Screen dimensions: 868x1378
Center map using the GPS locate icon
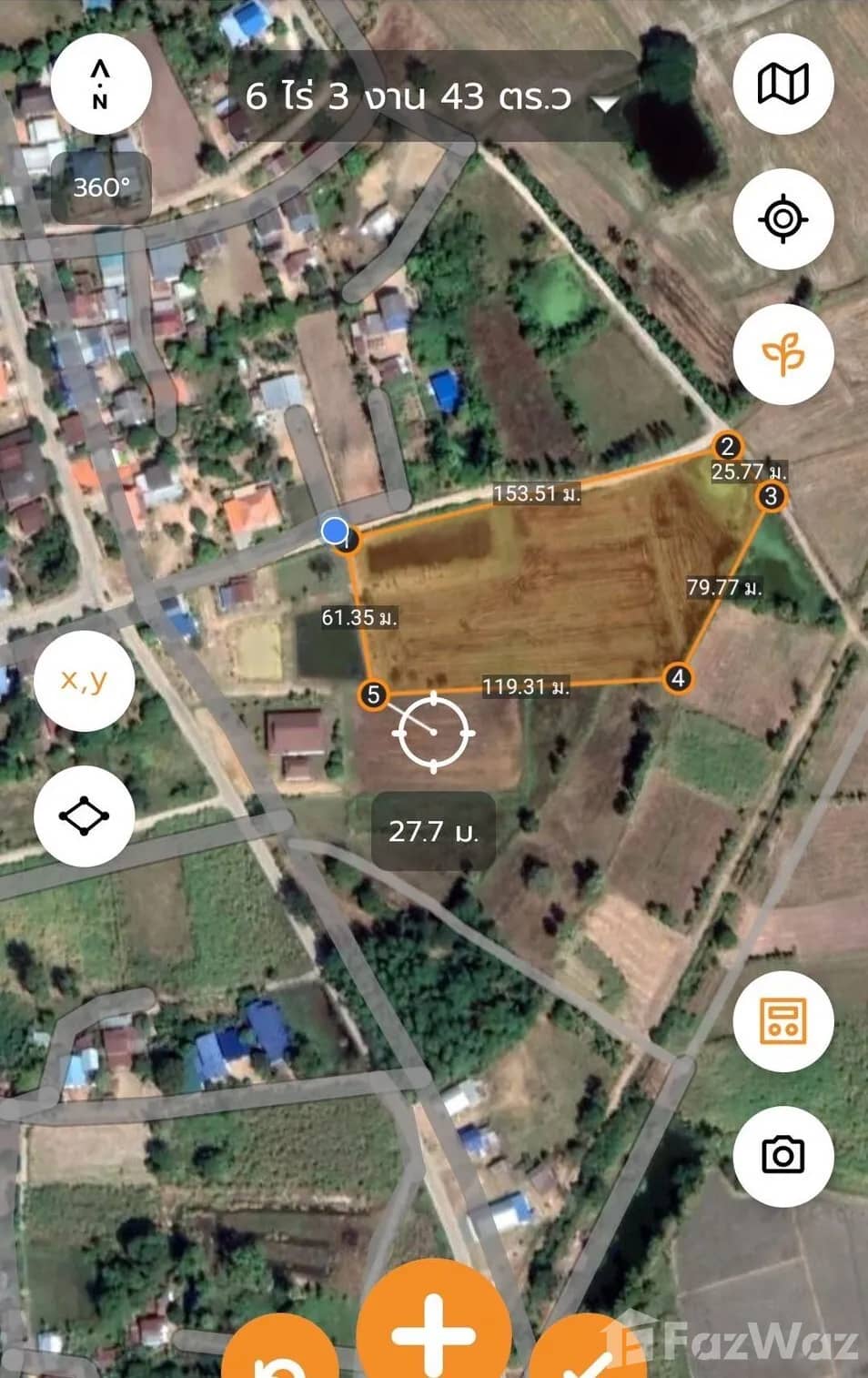tap(784, 218)
